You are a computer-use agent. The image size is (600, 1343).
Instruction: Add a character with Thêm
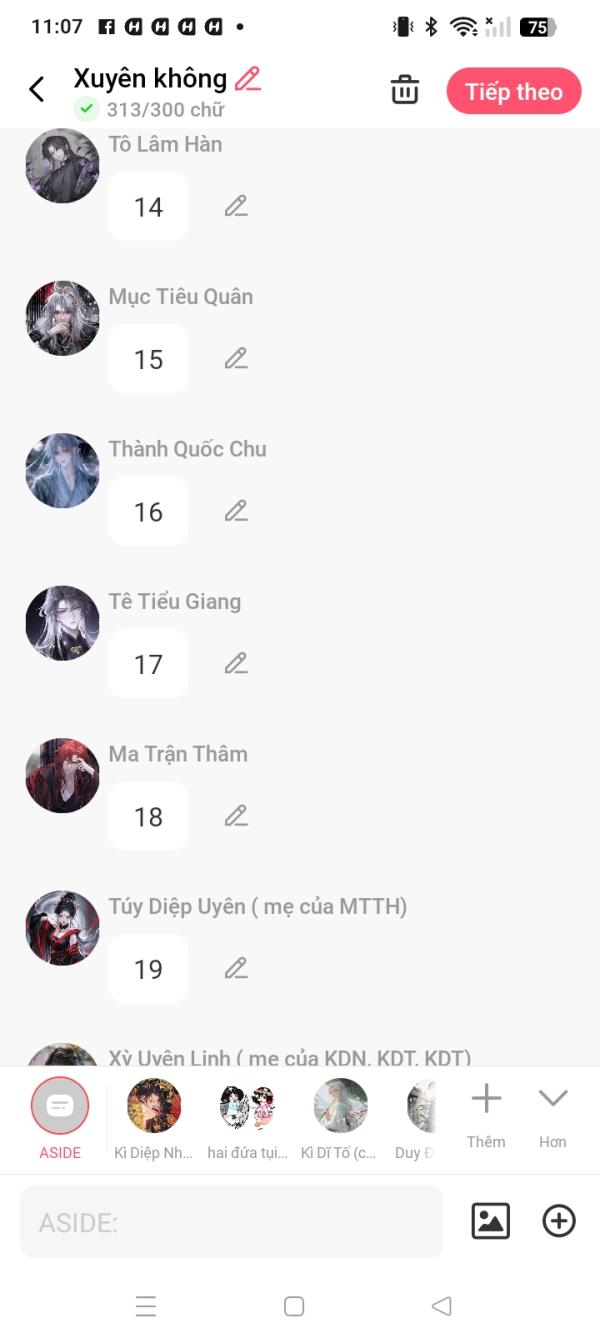click(486, 1116)
